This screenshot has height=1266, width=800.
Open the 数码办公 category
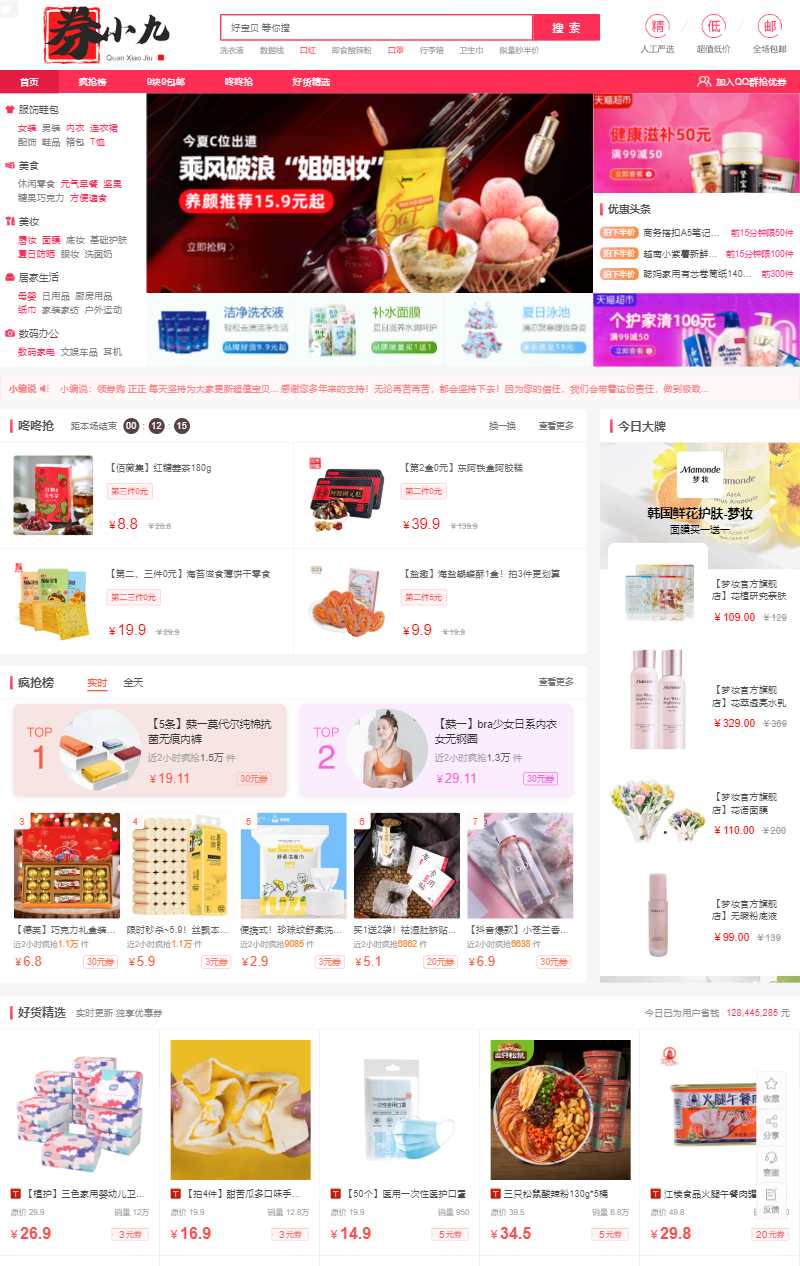pos(38,333)
